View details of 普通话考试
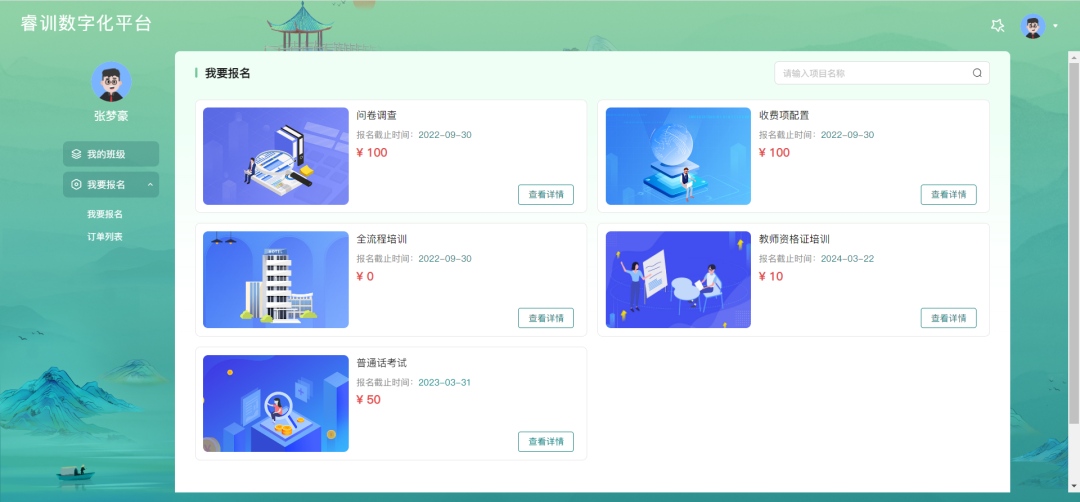This screenshot has width=1080, height=502. [x=545, y=441]
